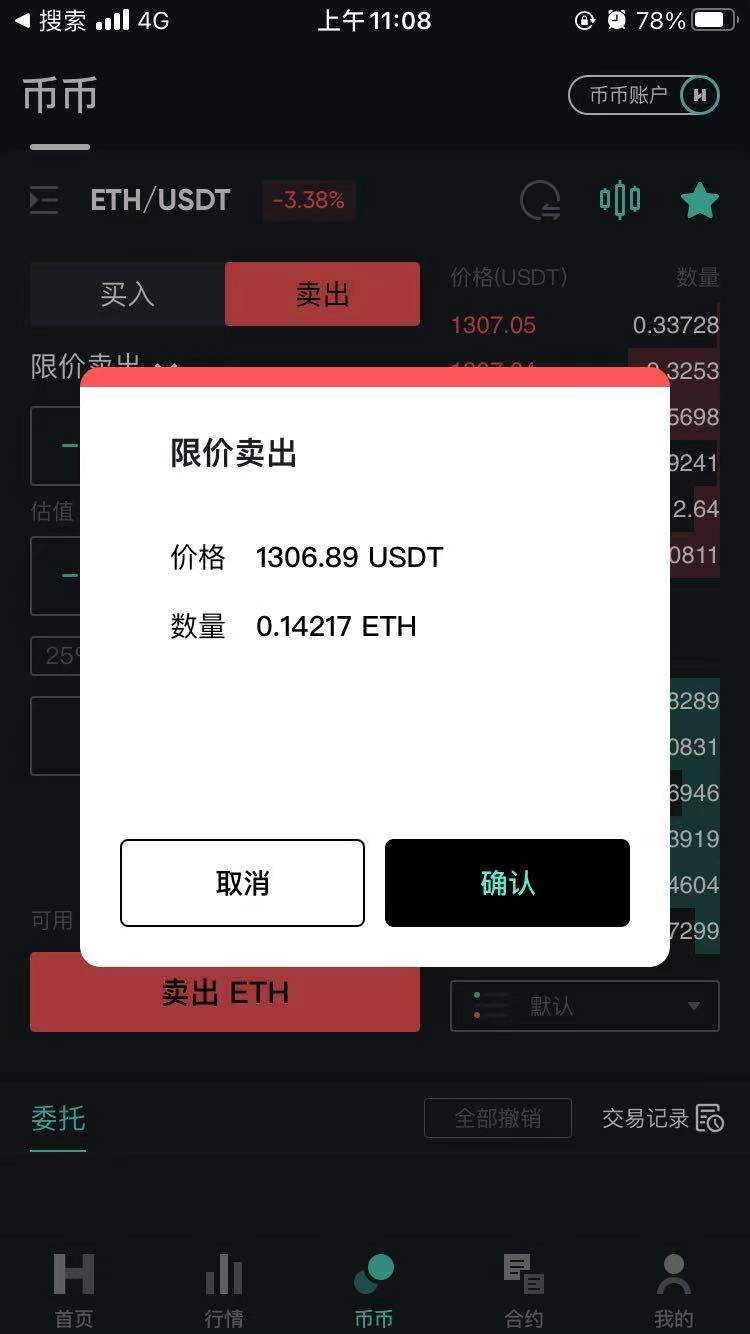
Task: Open the 合约 contracts tab
Action: 524,1290
